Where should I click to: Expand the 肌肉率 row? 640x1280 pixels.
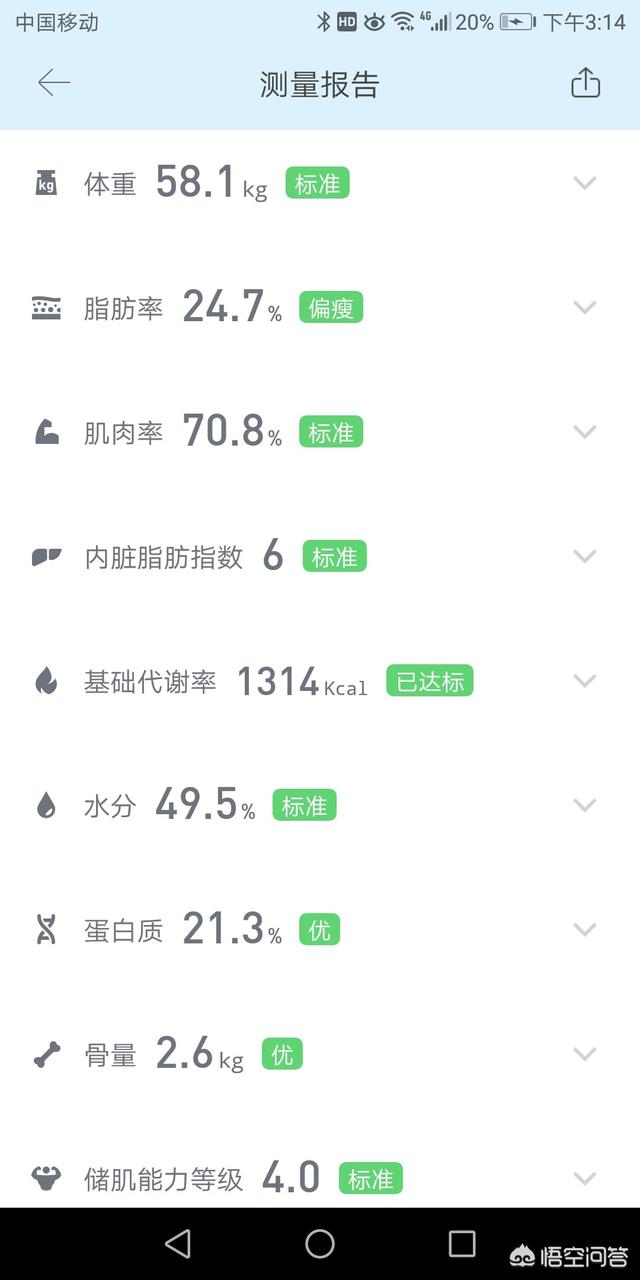point(585,431)
